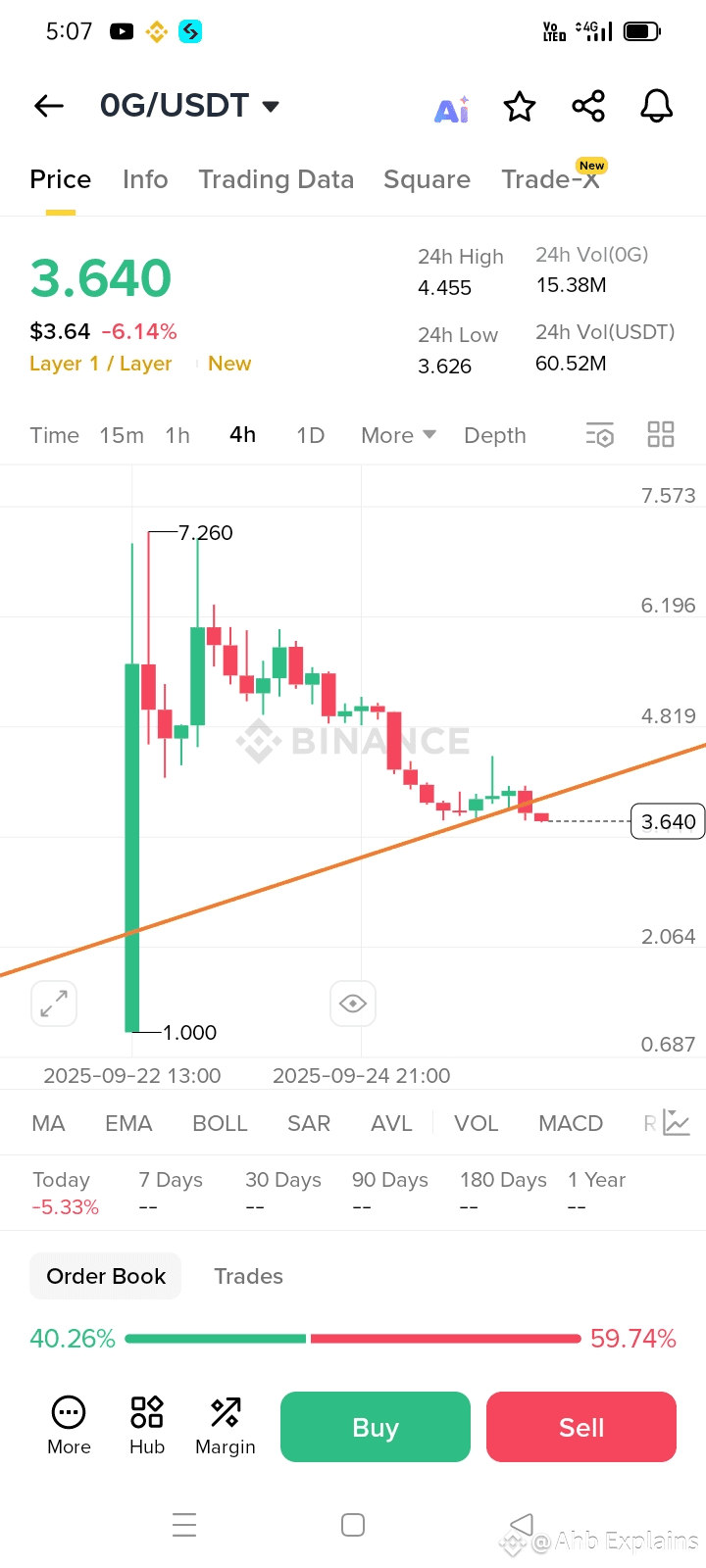The image size is (706, 1568).
Task: Share this trading pair
Action: tap(588, 106)
